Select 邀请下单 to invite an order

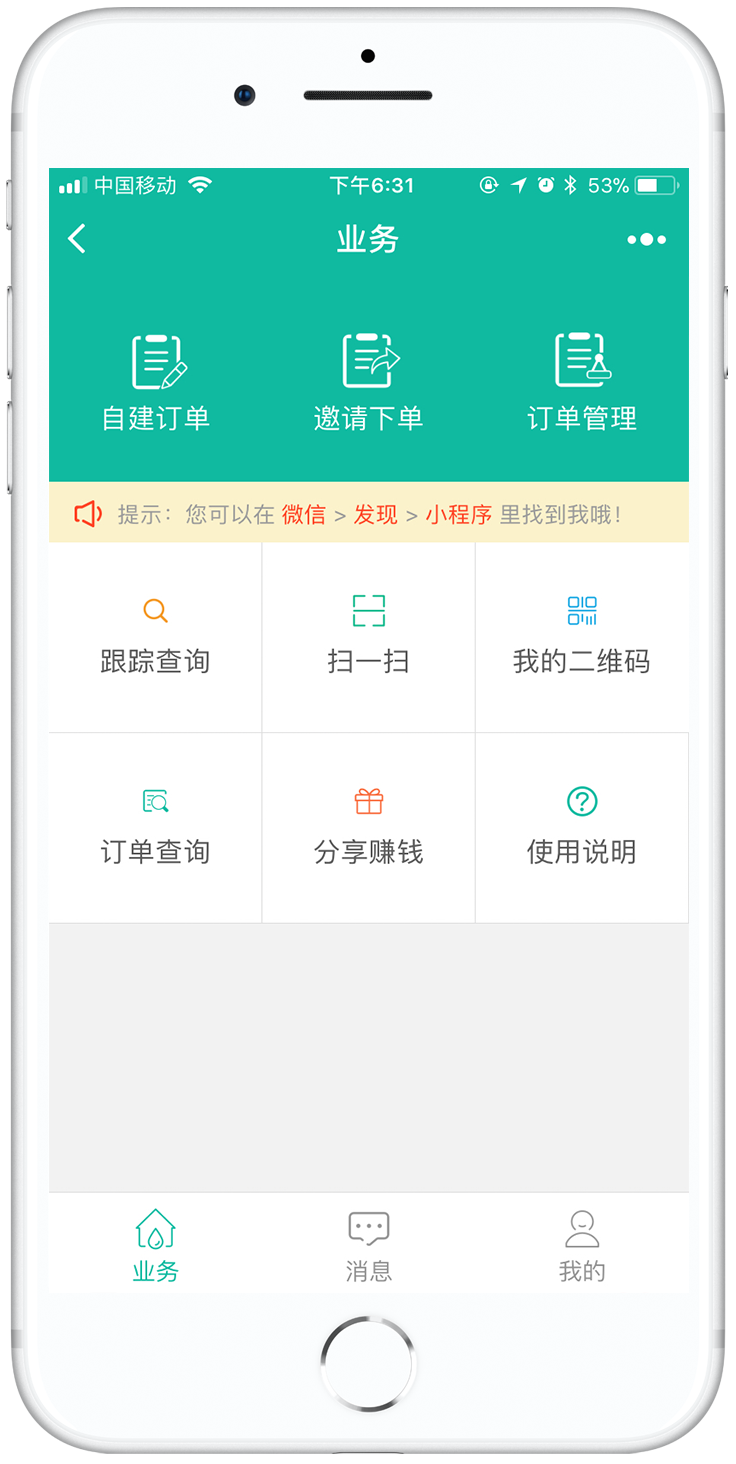[x=369, y=383]
